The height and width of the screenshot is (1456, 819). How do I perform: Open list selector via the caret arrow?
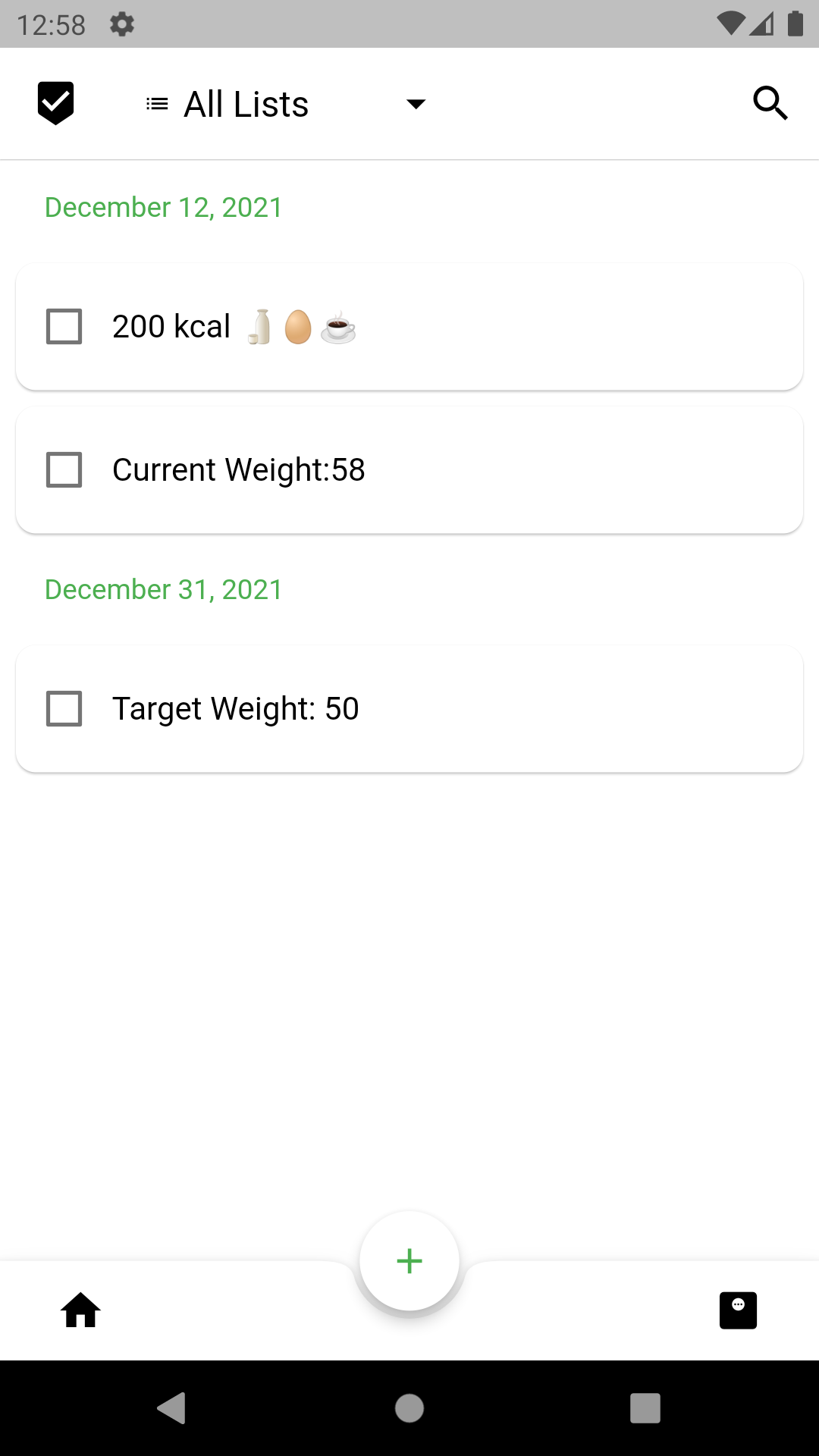point(416,104)
